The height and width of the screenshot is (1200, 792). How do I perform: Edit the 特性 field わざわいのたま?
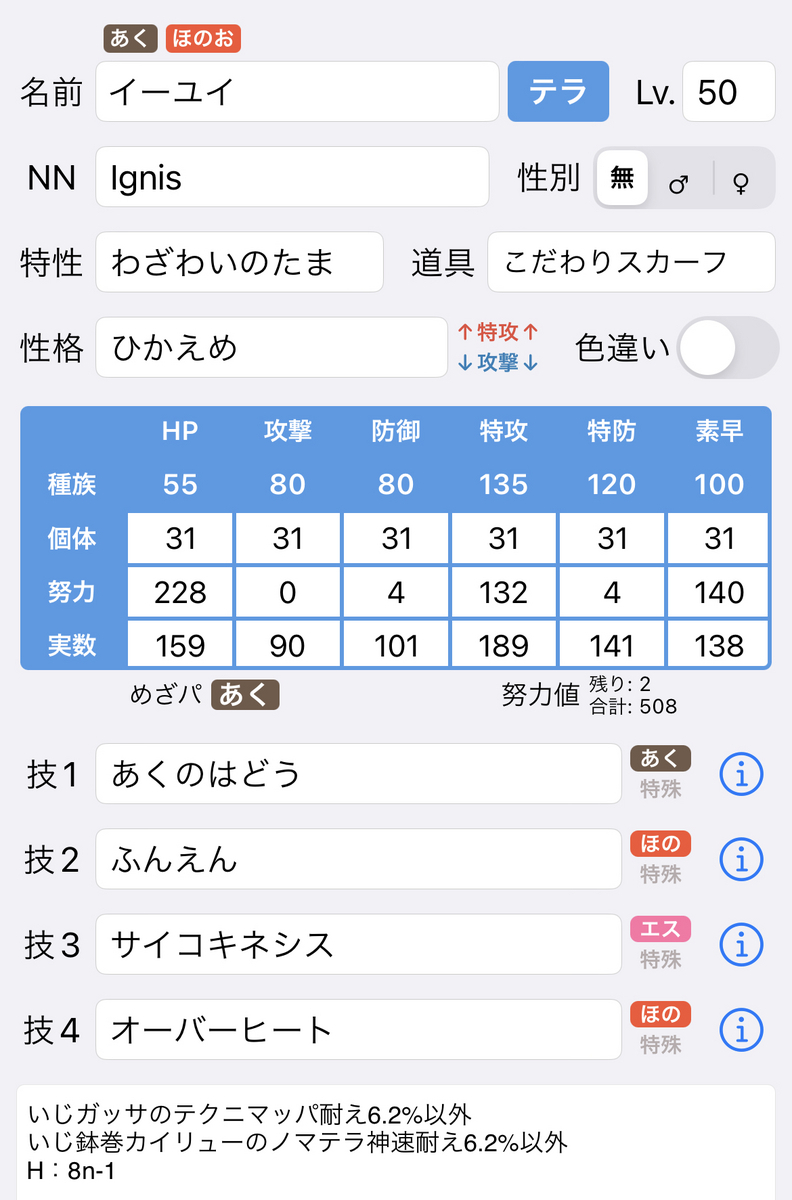click(240, 262)
